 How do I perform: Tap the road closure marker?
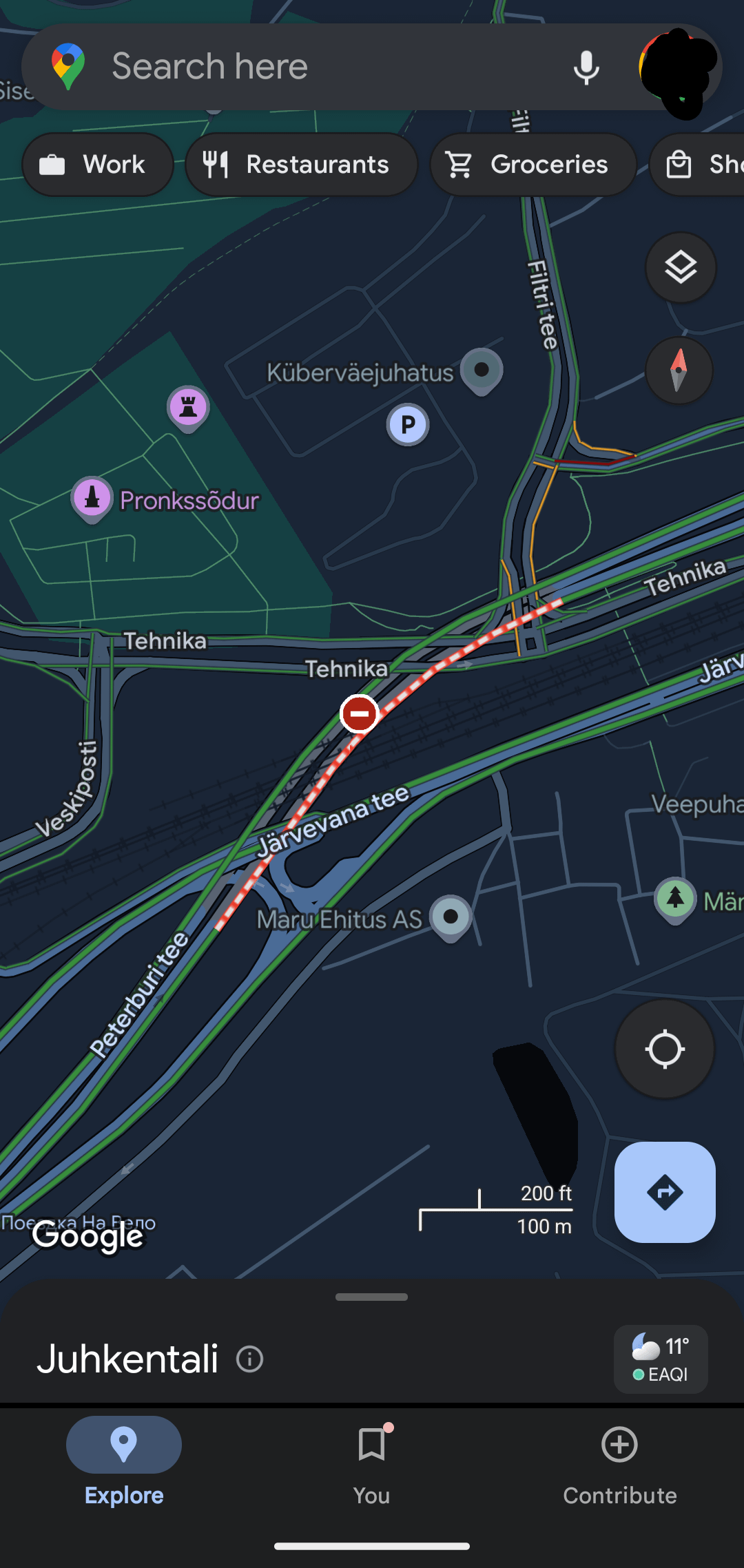(x=360, y=713)
